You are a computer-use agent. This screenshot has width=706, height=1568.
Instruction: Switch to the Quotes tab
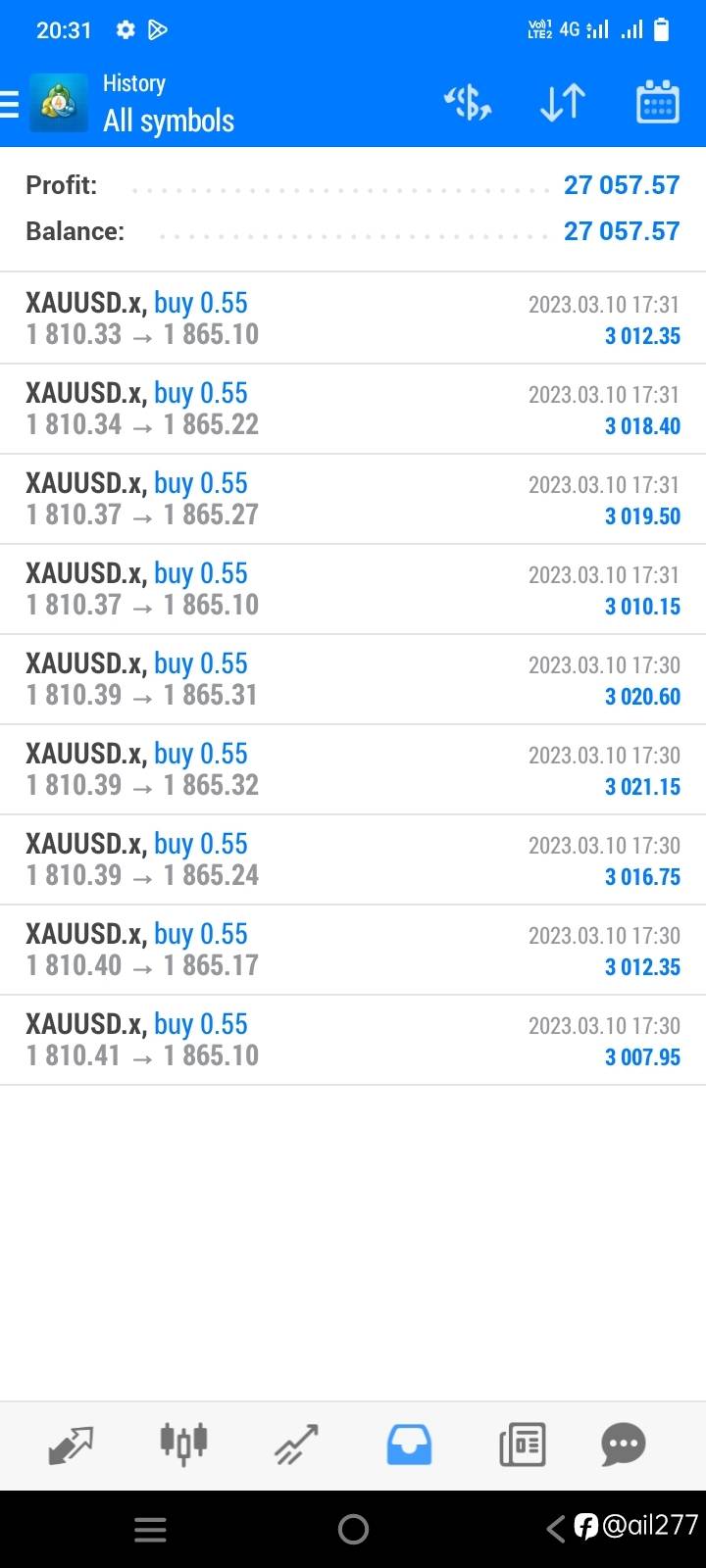71,1445
